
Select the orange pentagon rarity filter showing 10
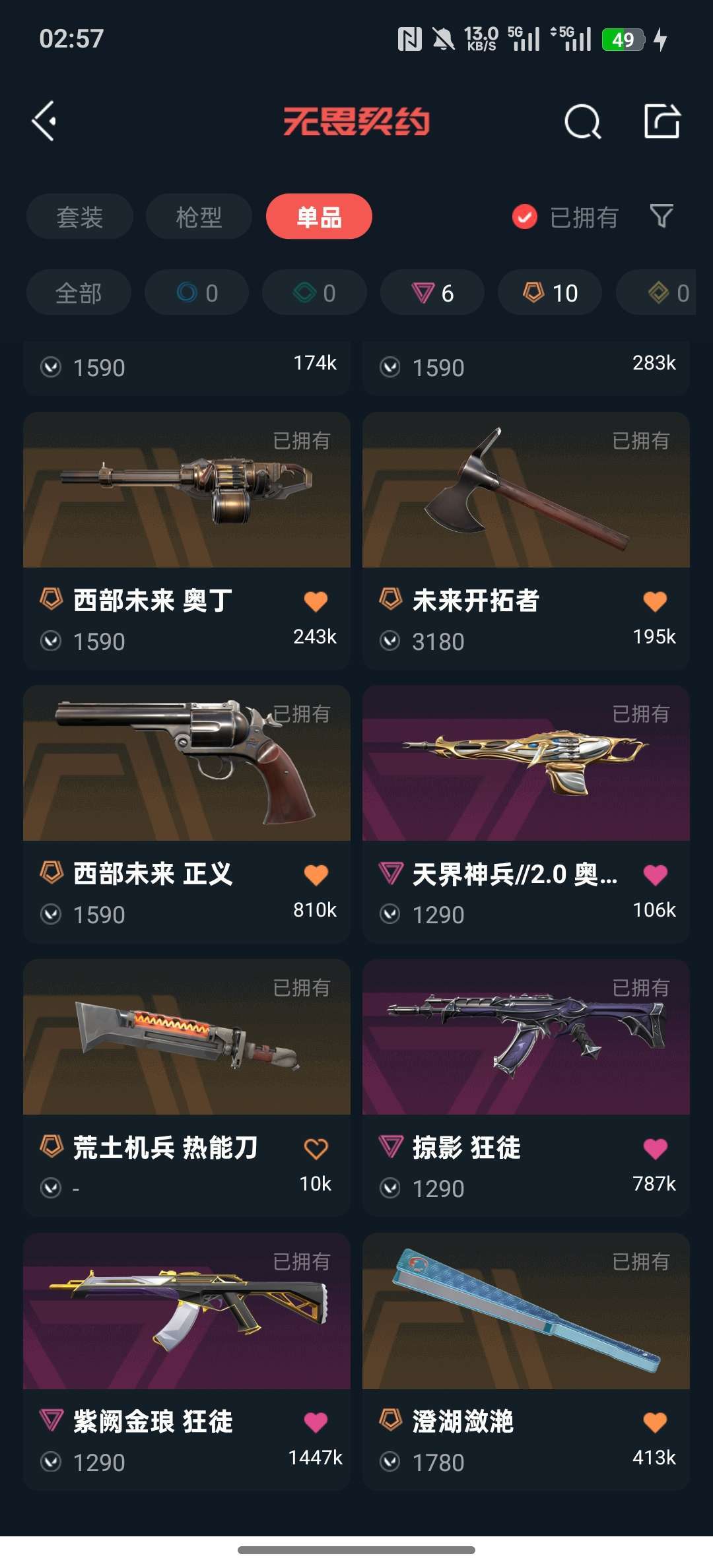pyautogui.click(x=550, y=292)
